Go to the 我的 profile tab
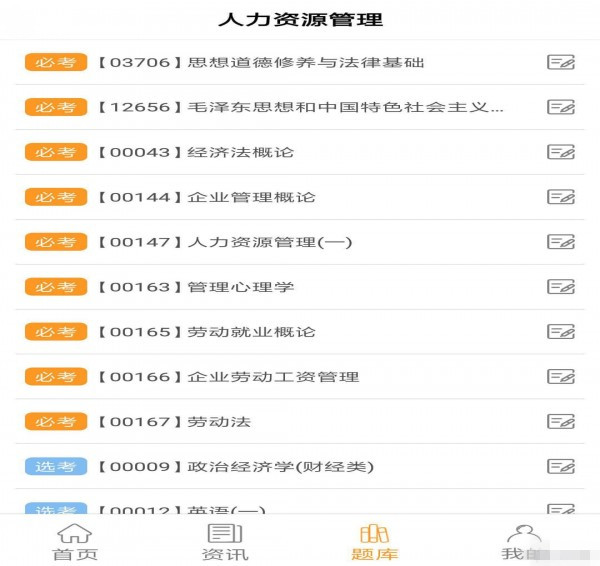This screenshot has height=566, width=600. click(x=522, y=542)
